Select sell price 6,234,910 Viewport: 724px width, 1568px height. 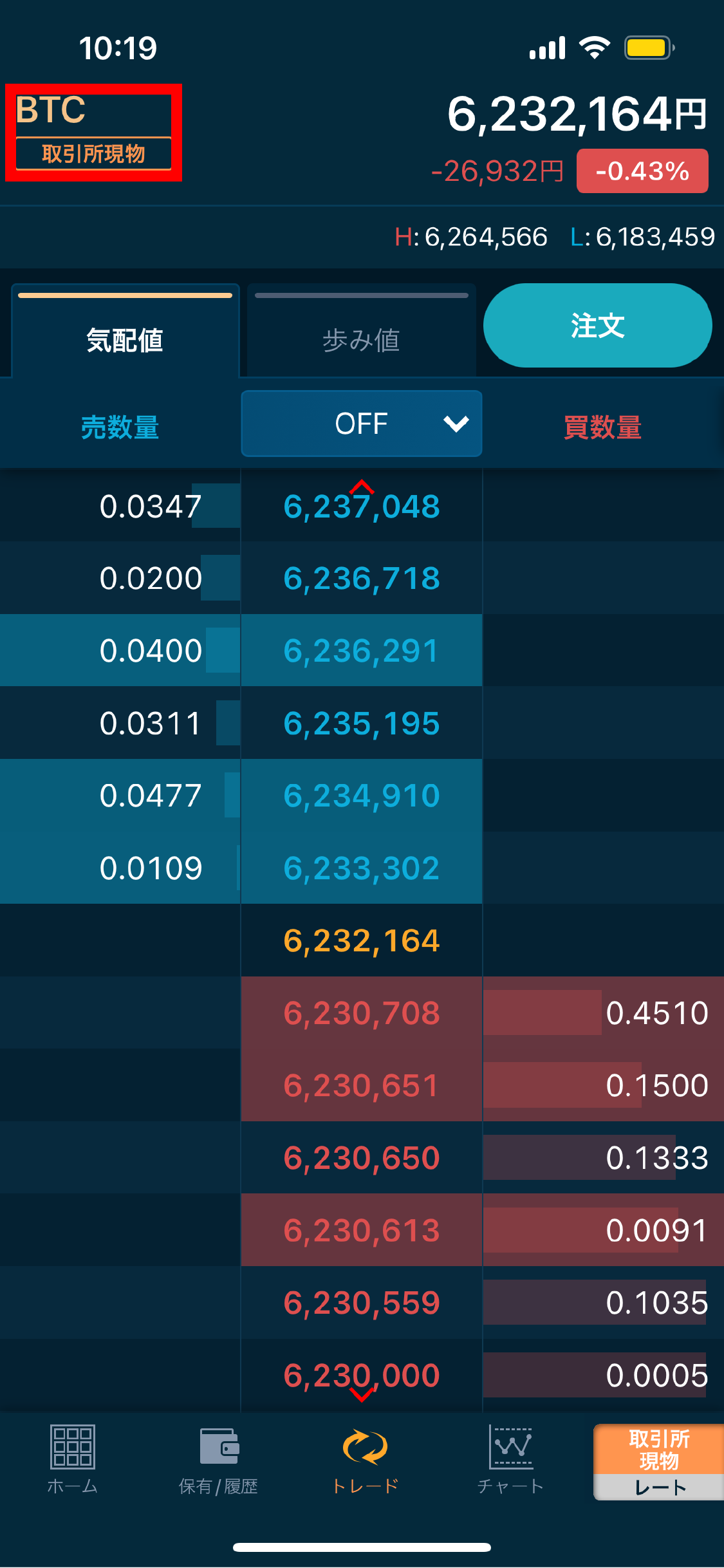[361, 796]
